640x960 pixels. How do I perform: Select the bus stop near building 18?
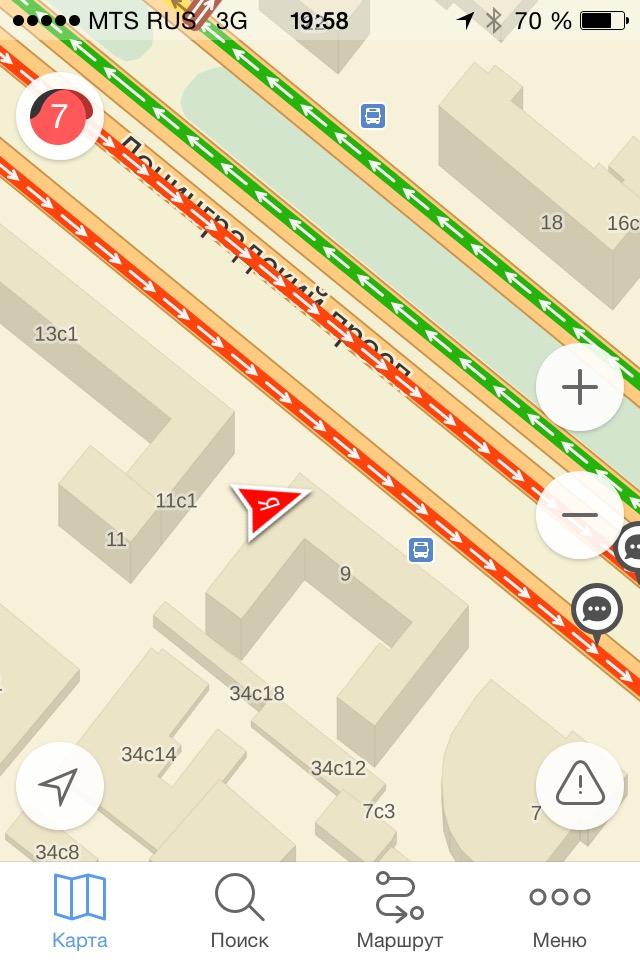pyautogui.click(x=373, y=116)
